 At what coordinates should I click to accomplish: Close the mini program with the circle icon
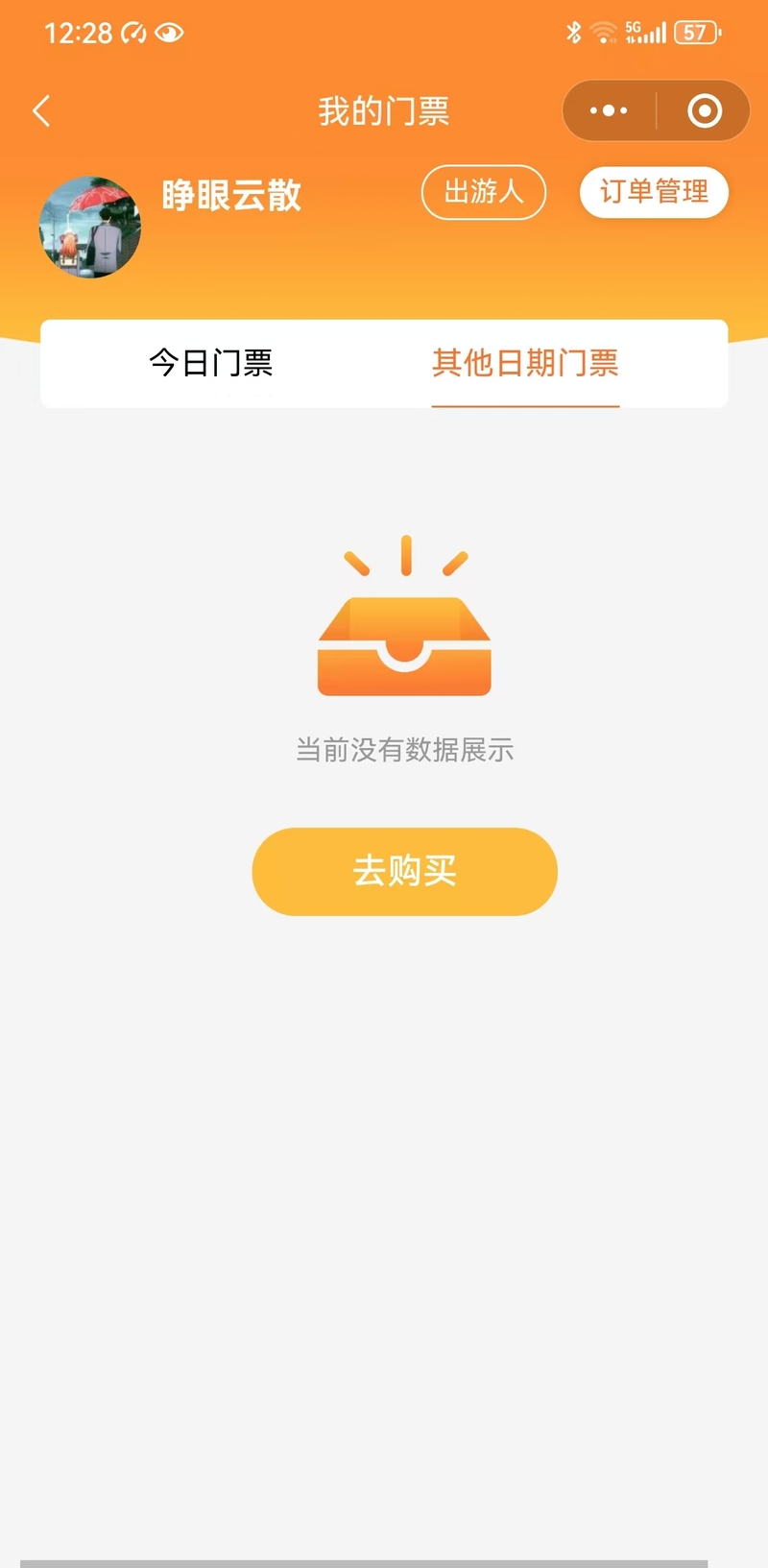point(705,111)
